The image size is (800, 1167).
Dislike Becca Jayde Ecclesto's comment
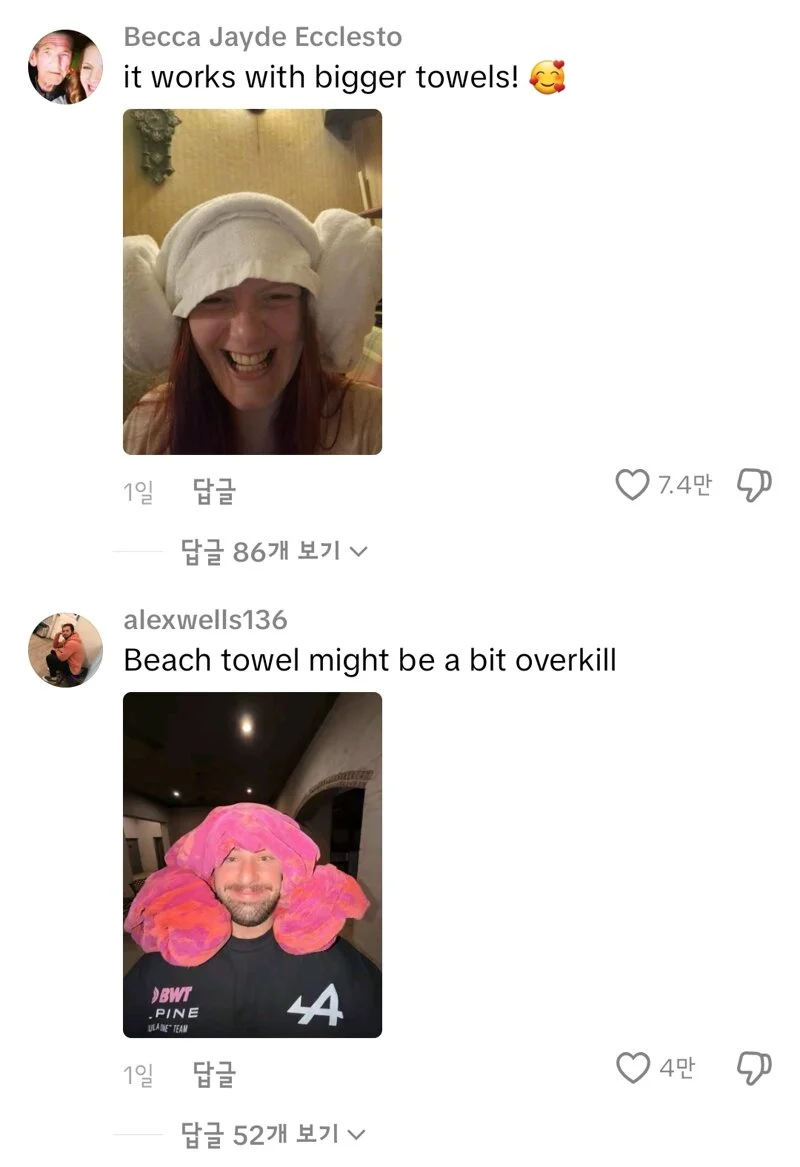[x=754, y=485]
